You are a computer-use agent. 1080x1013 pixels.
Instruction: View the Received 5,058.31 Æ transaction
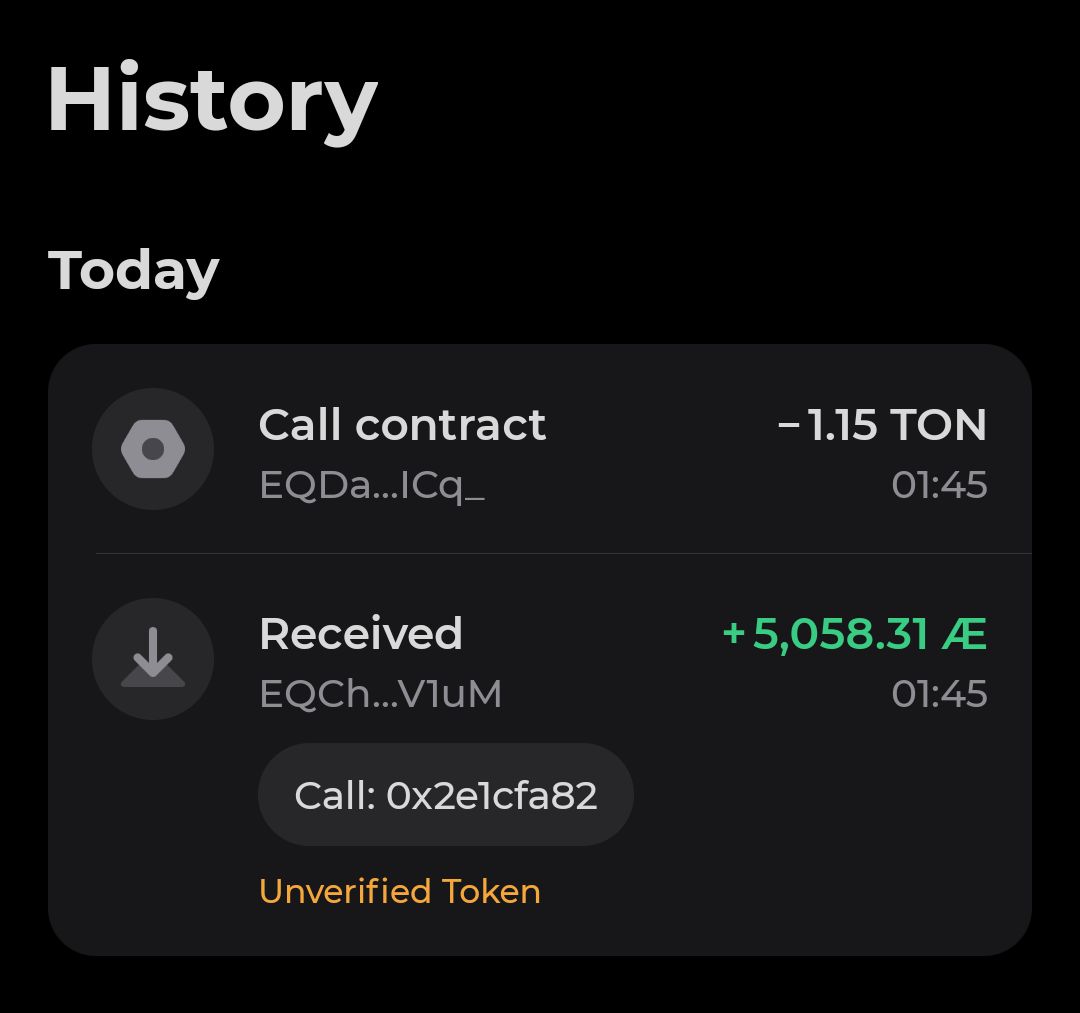[540, 661]
